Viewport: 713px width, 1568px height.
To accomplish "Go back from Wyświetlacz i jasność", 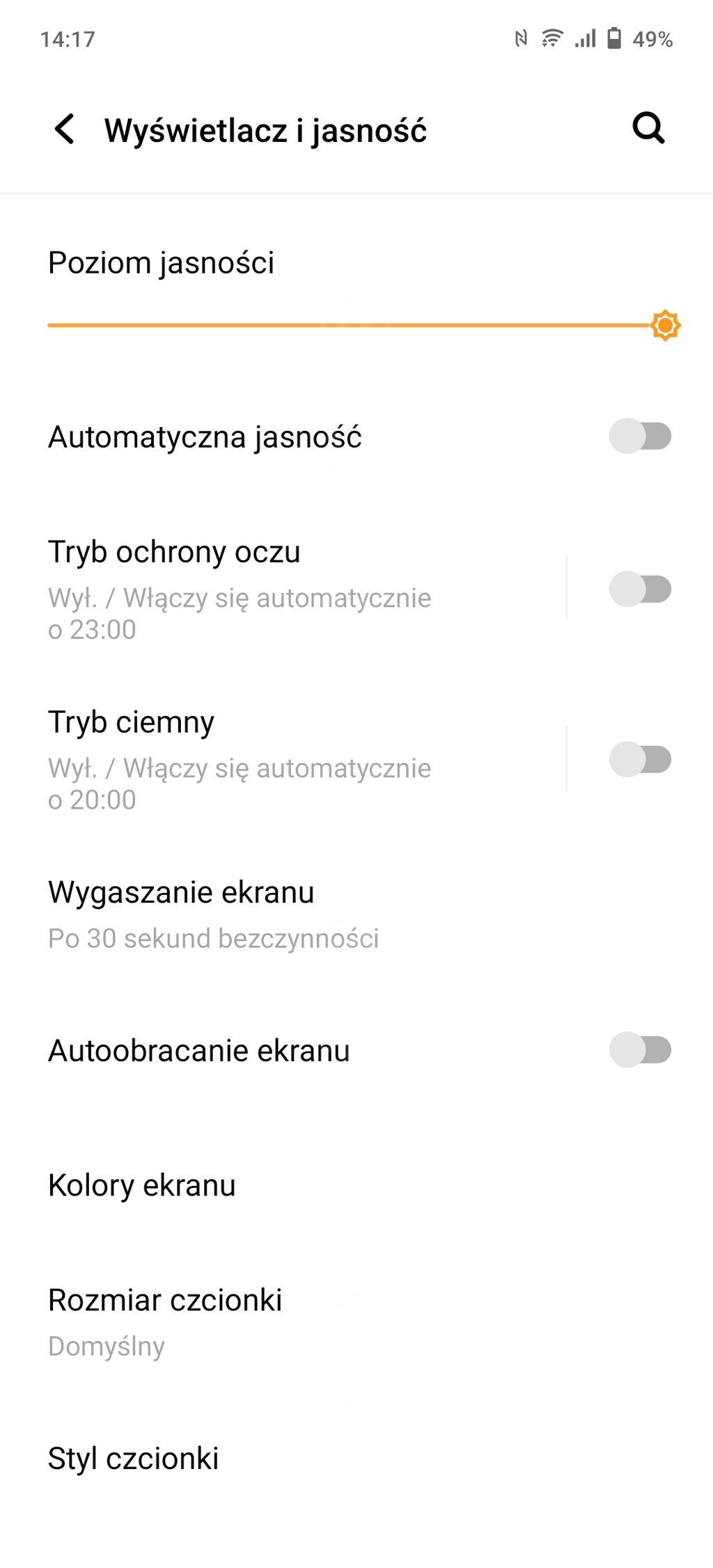I will 64,129.
